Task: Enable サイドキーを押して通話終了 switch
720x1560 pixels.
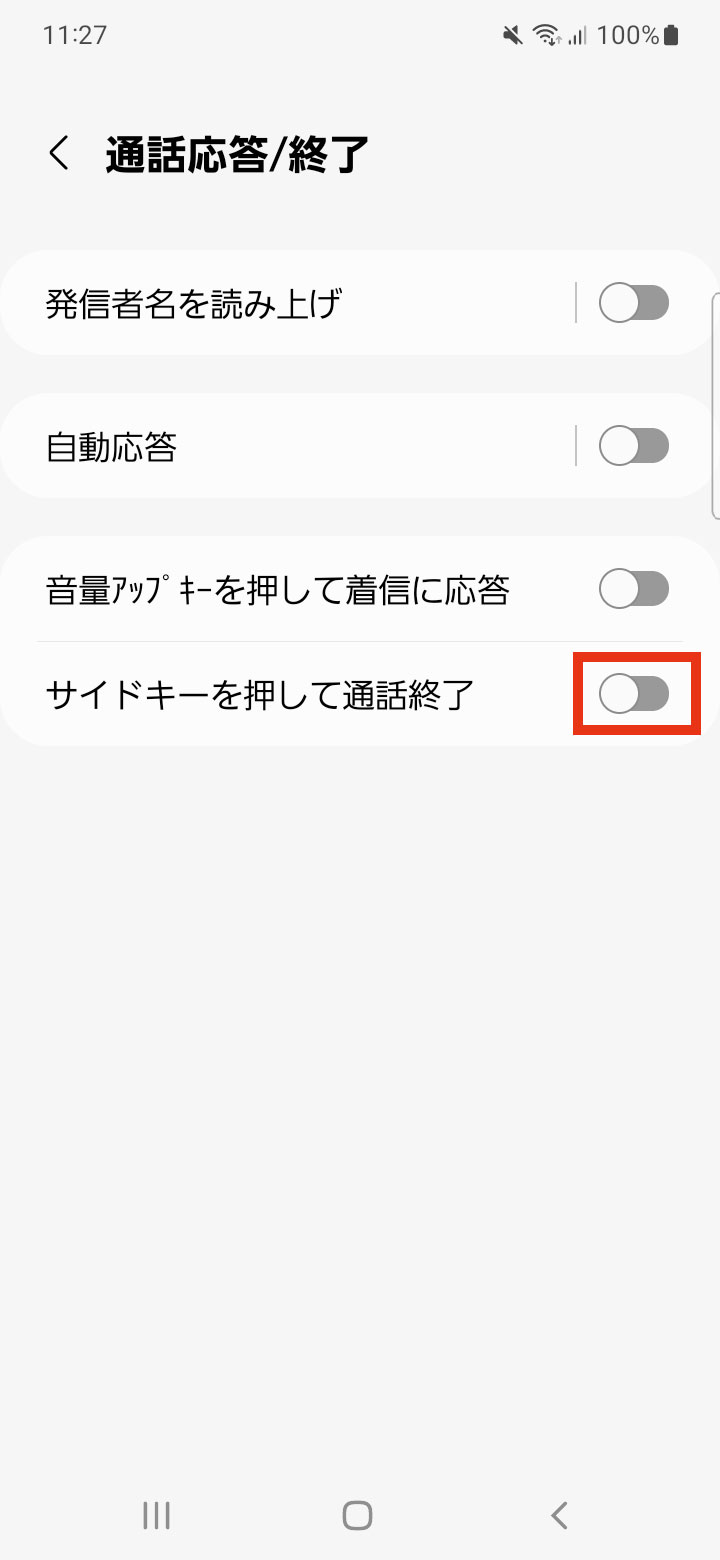Action: coord(634,693)
